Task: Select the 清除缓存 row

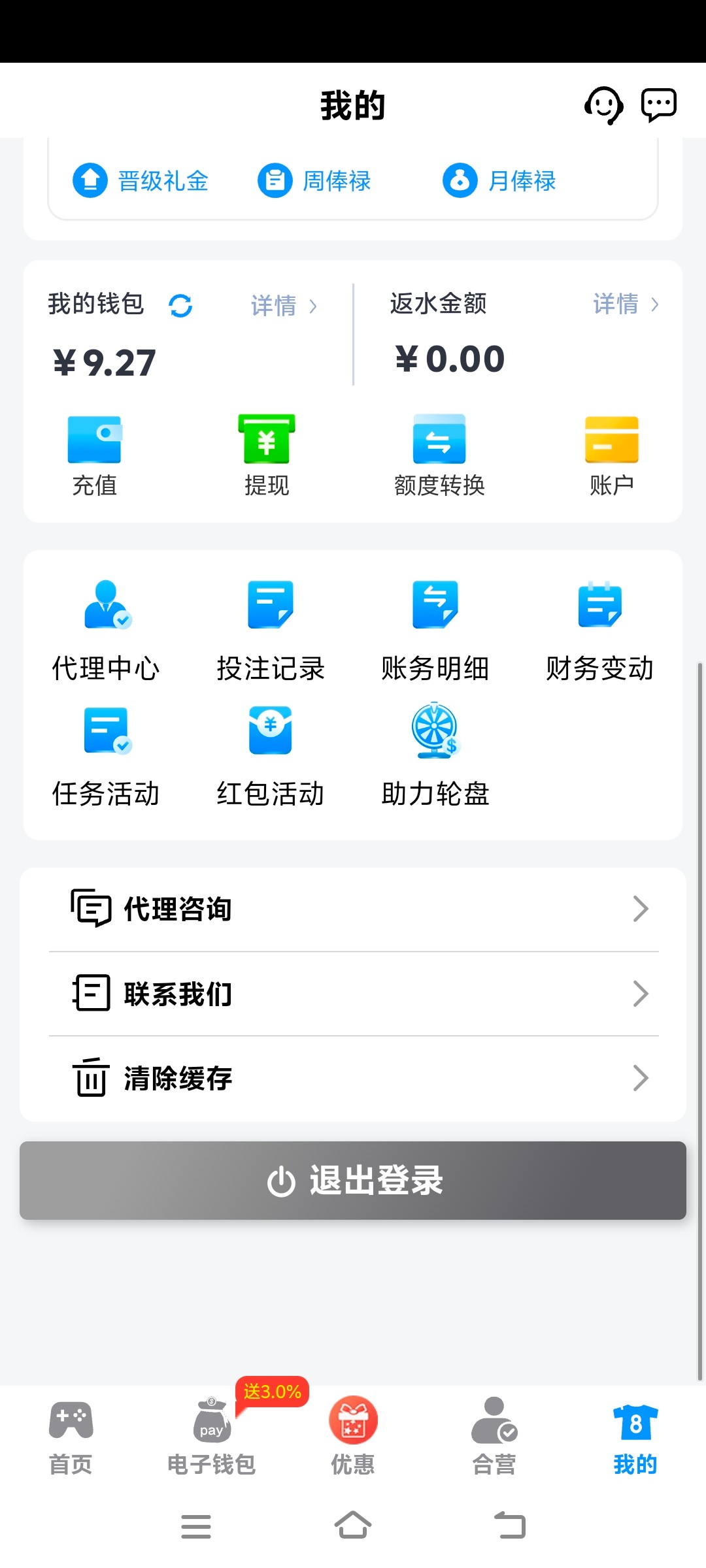Action: pyautogui.click(x=353, y=1078)
